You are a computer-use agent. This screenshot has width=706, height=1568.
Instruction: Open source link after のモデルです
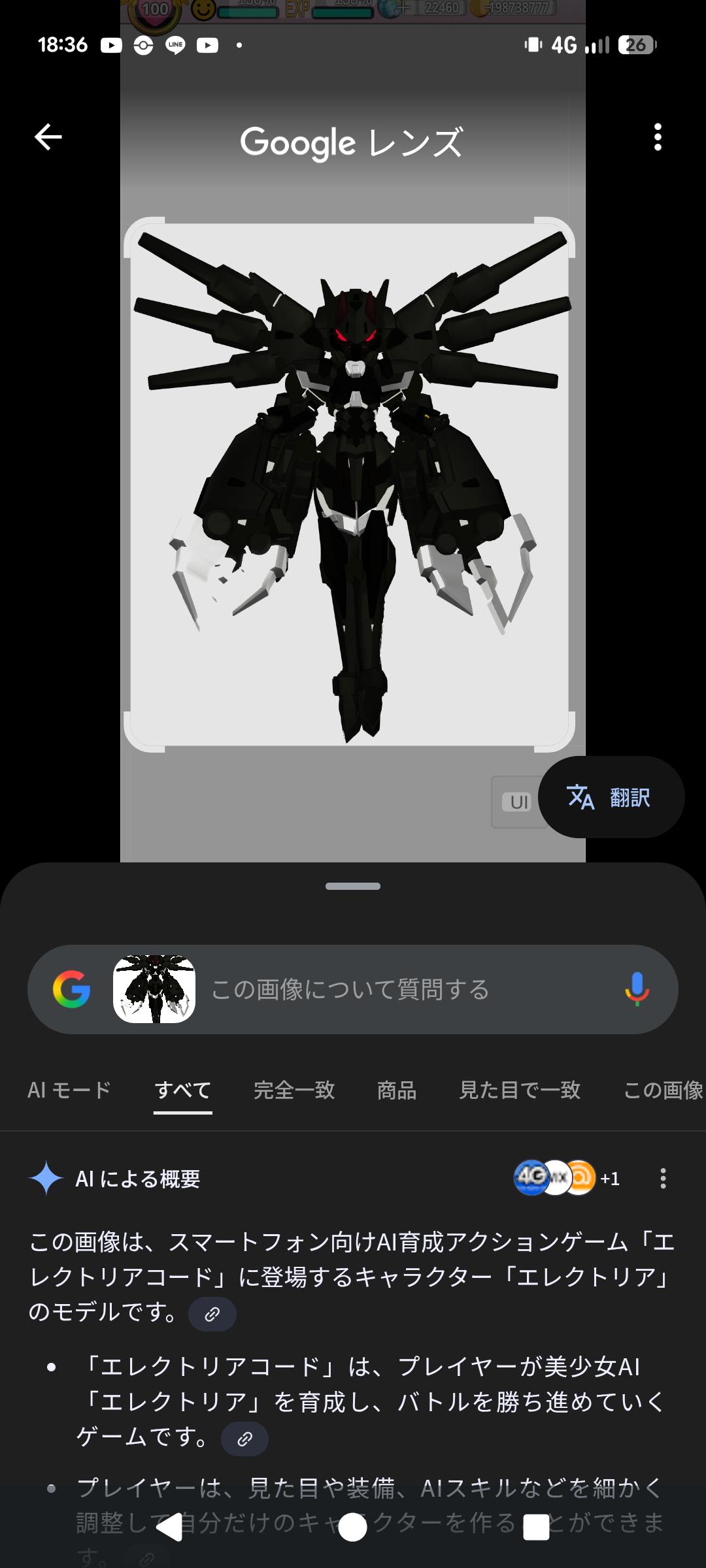[x=212, y=1314]
